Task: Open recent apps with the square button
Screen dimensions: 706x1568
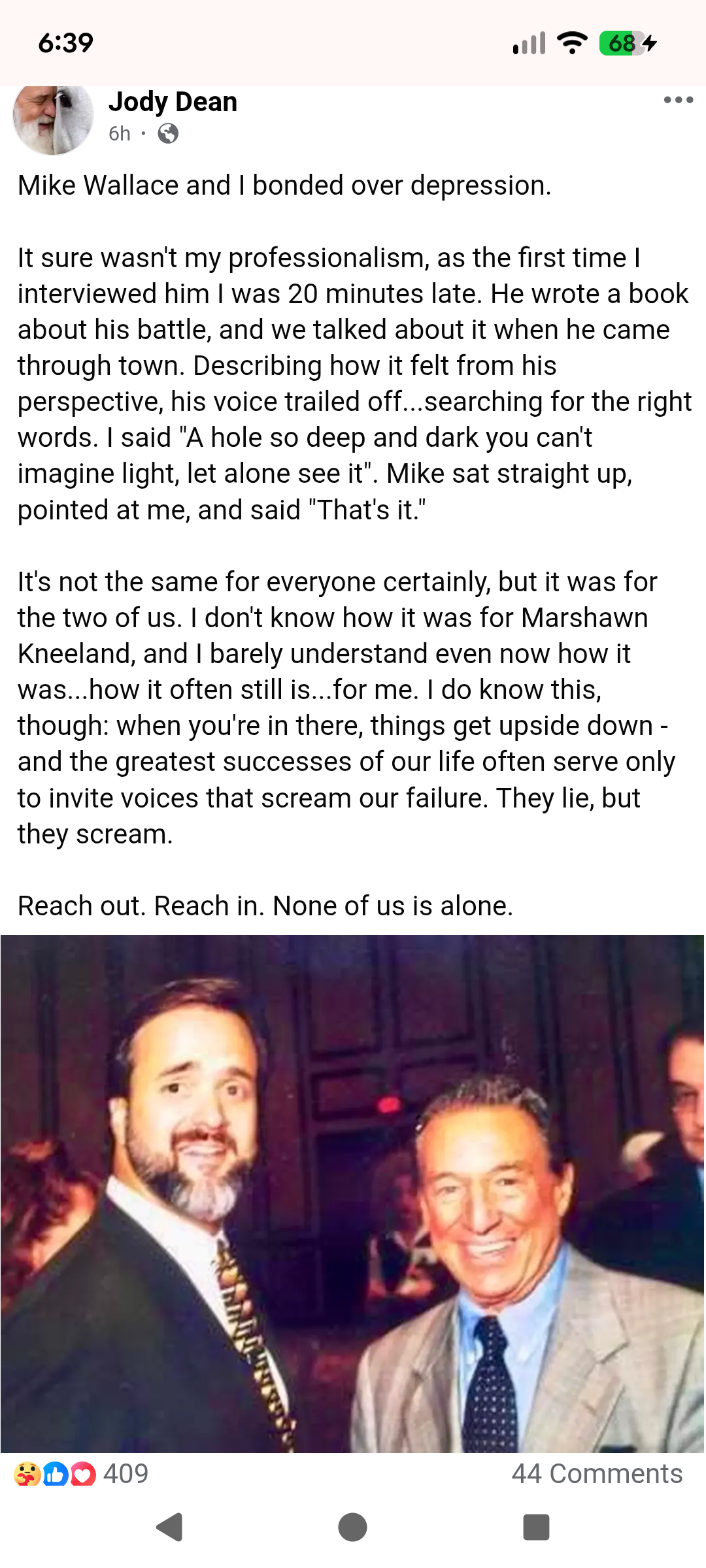Action: tap(536, 1527)
